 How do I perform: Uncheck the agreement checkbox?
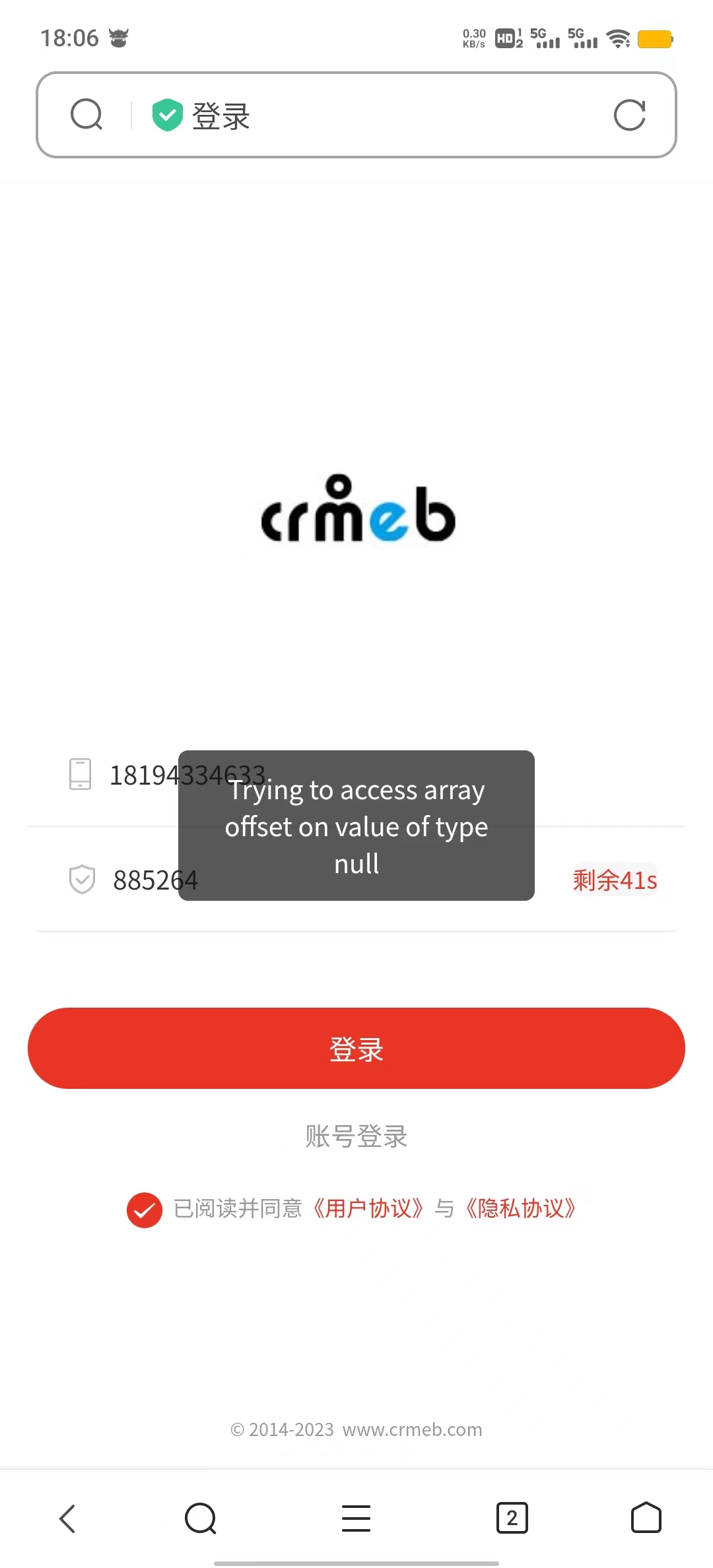point(145,1210)
